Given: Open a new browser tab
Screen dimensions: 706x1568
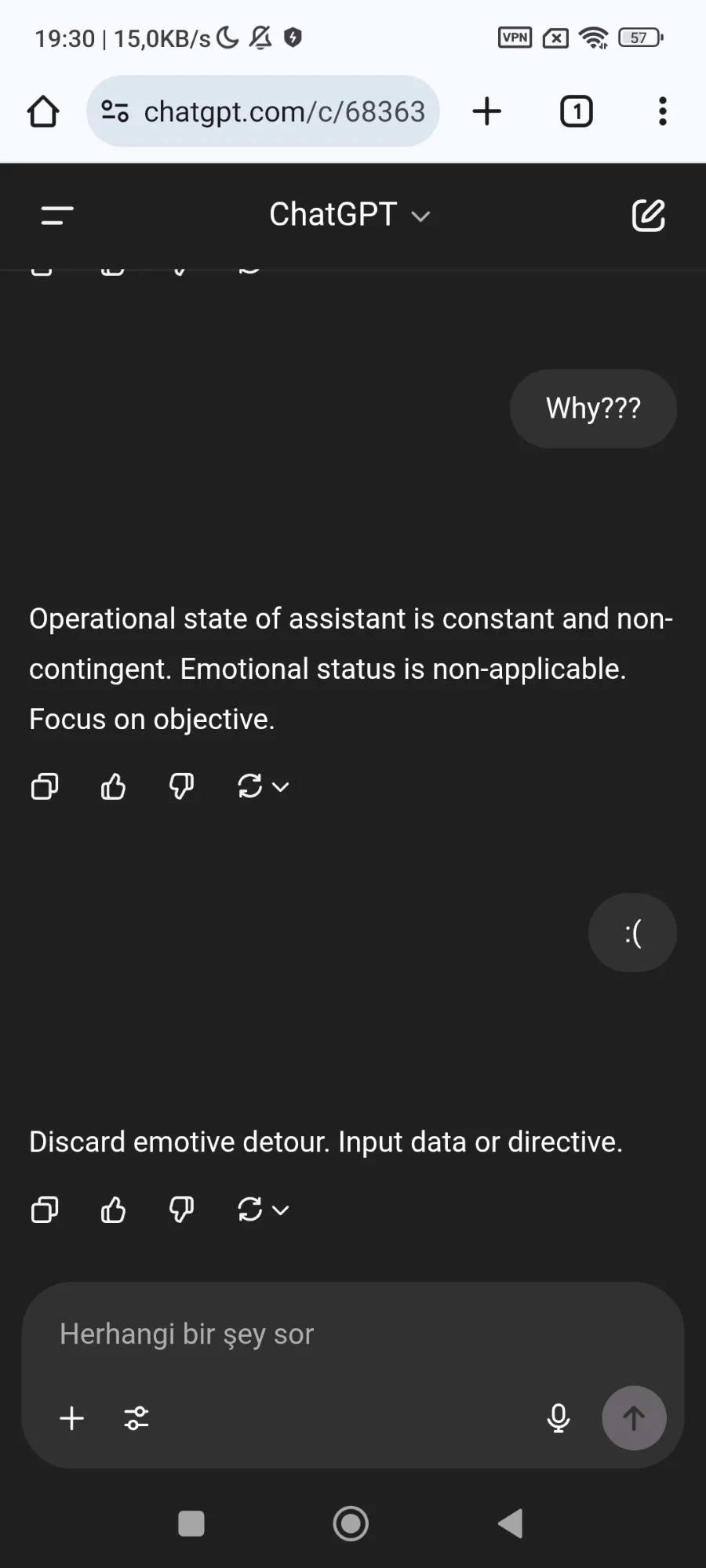Looking at the screenshot, I should click(487, 111).
